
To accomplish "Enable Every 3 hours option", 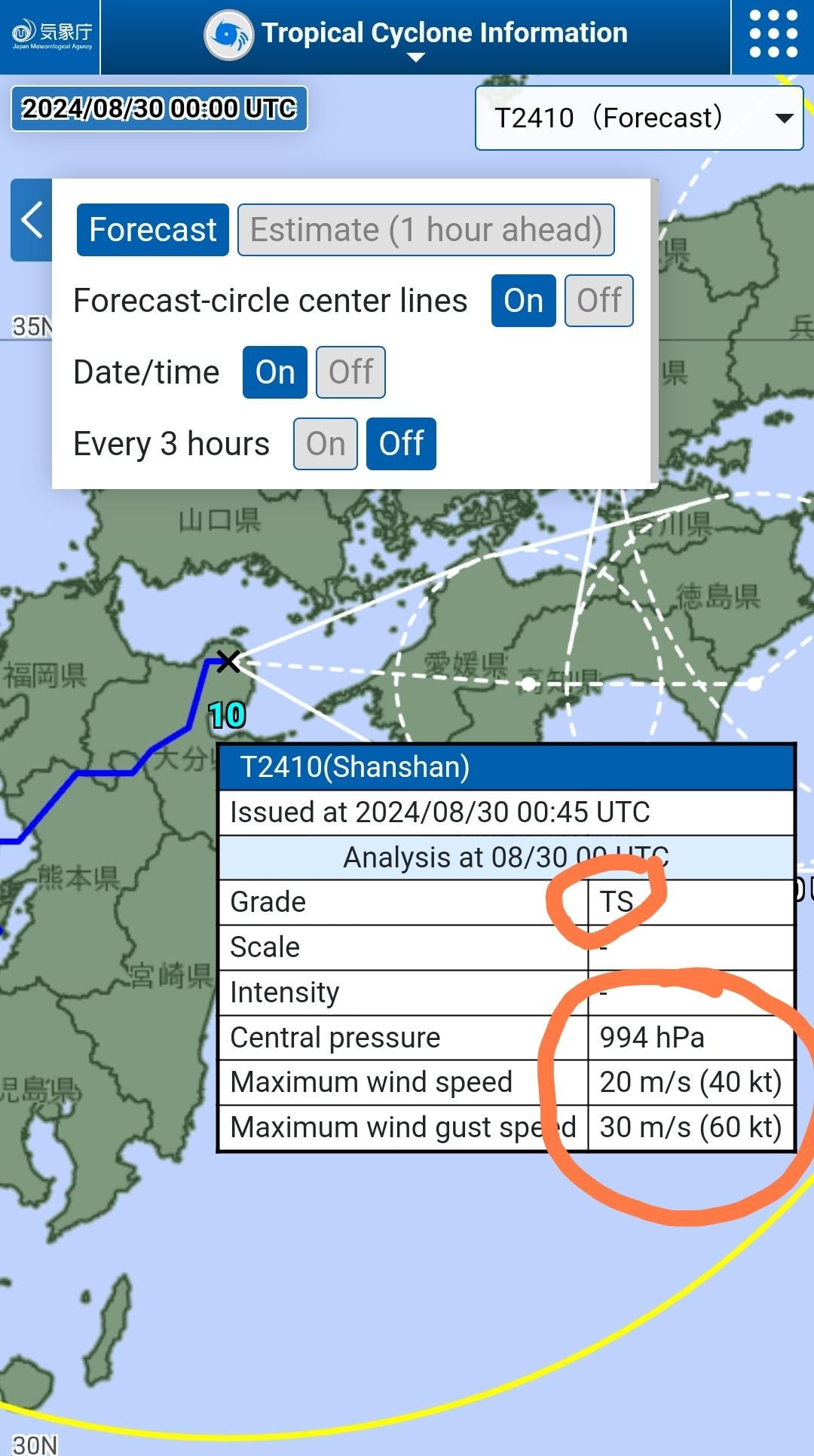I will tap(325, 444).
